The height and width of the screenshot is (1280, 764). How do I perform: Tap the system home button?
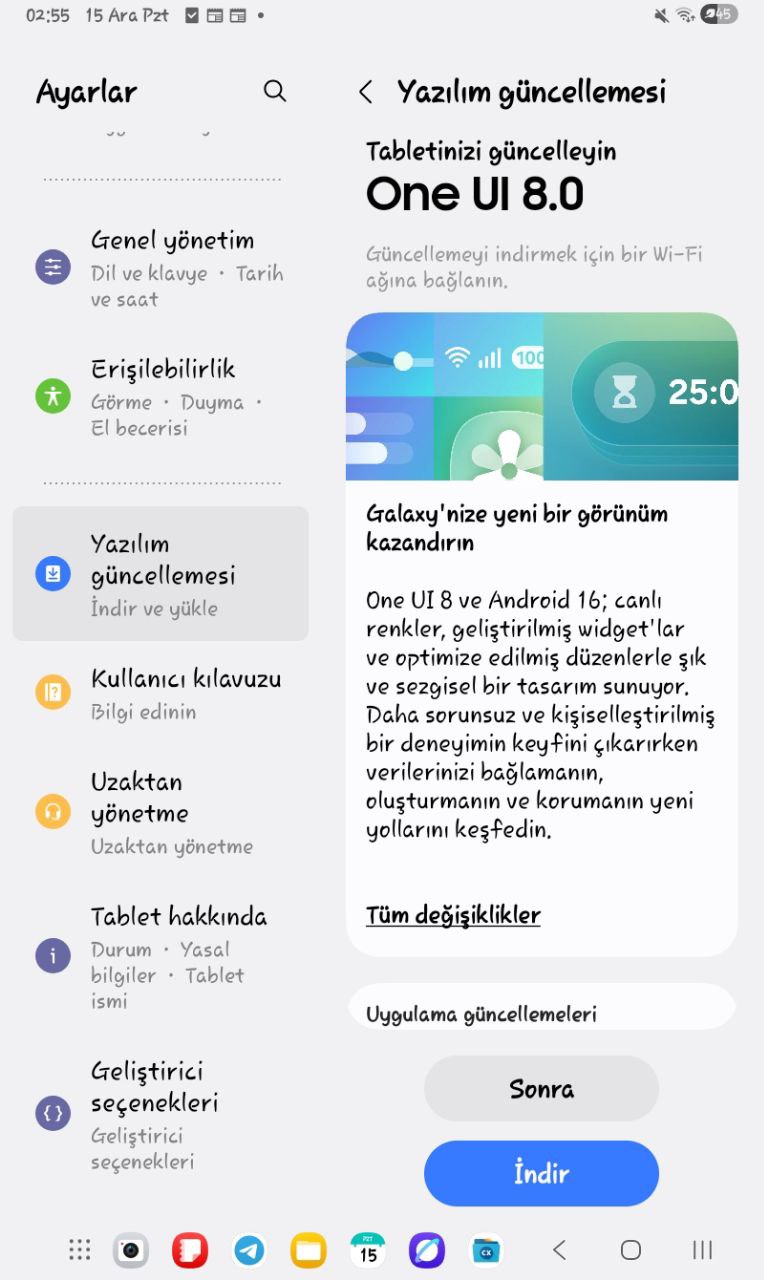(630, 1249)
